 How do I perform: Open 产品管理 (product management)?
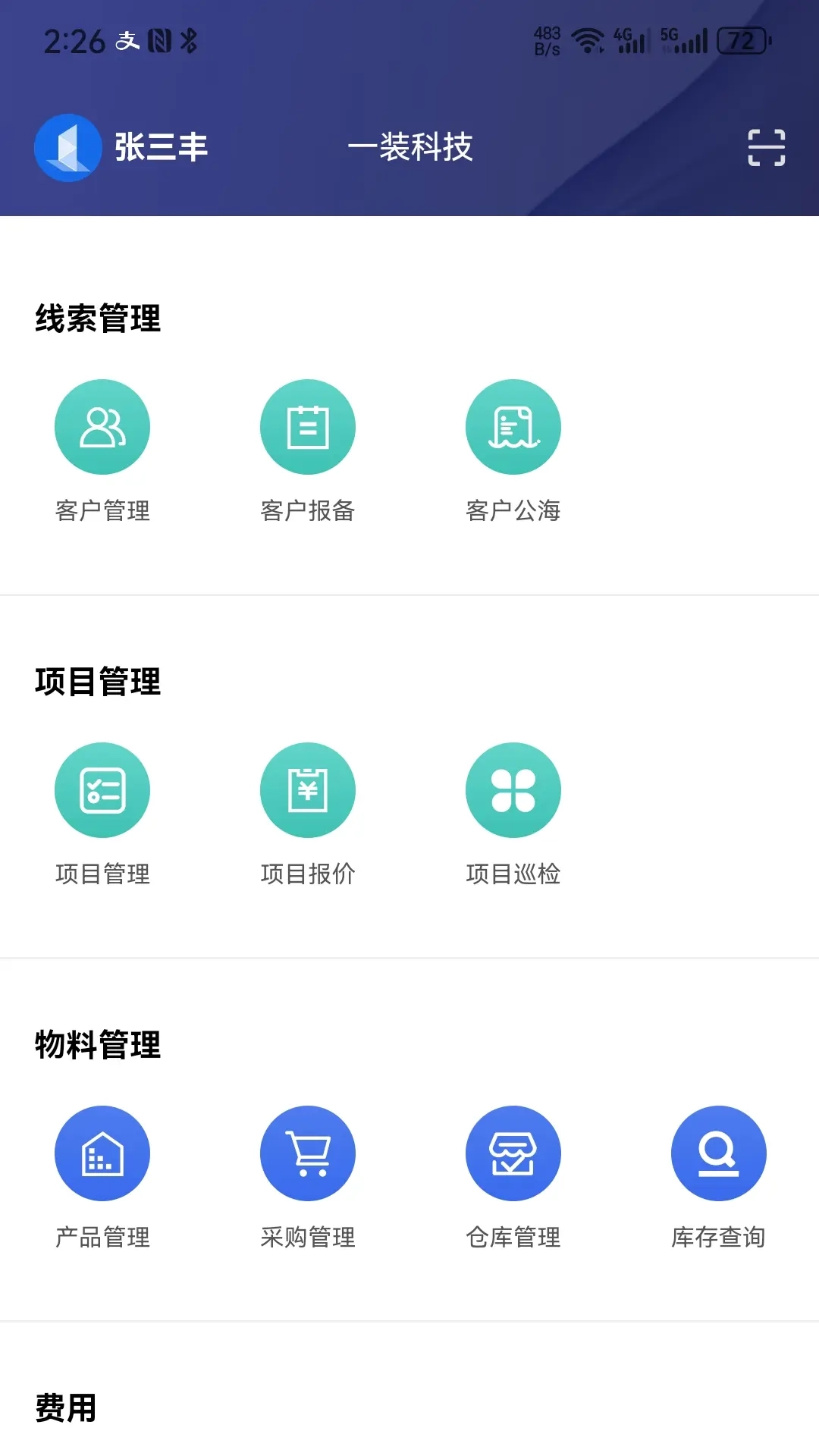click(x=102, y=1153)
